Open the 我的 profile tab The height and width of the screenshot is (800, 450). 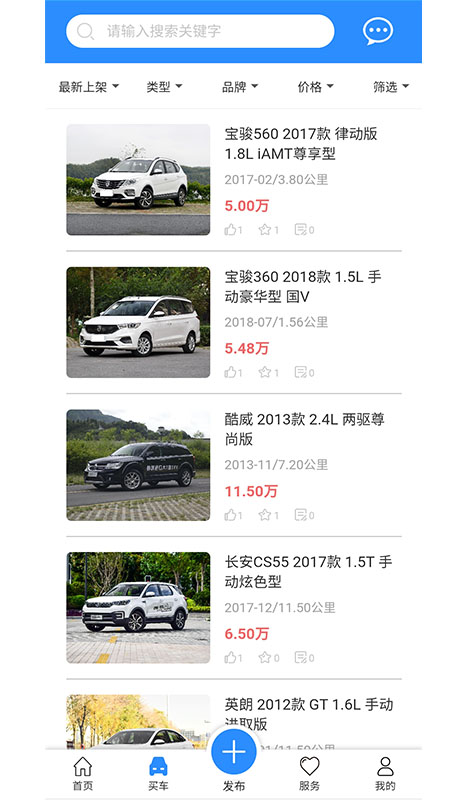click(385, 773)
